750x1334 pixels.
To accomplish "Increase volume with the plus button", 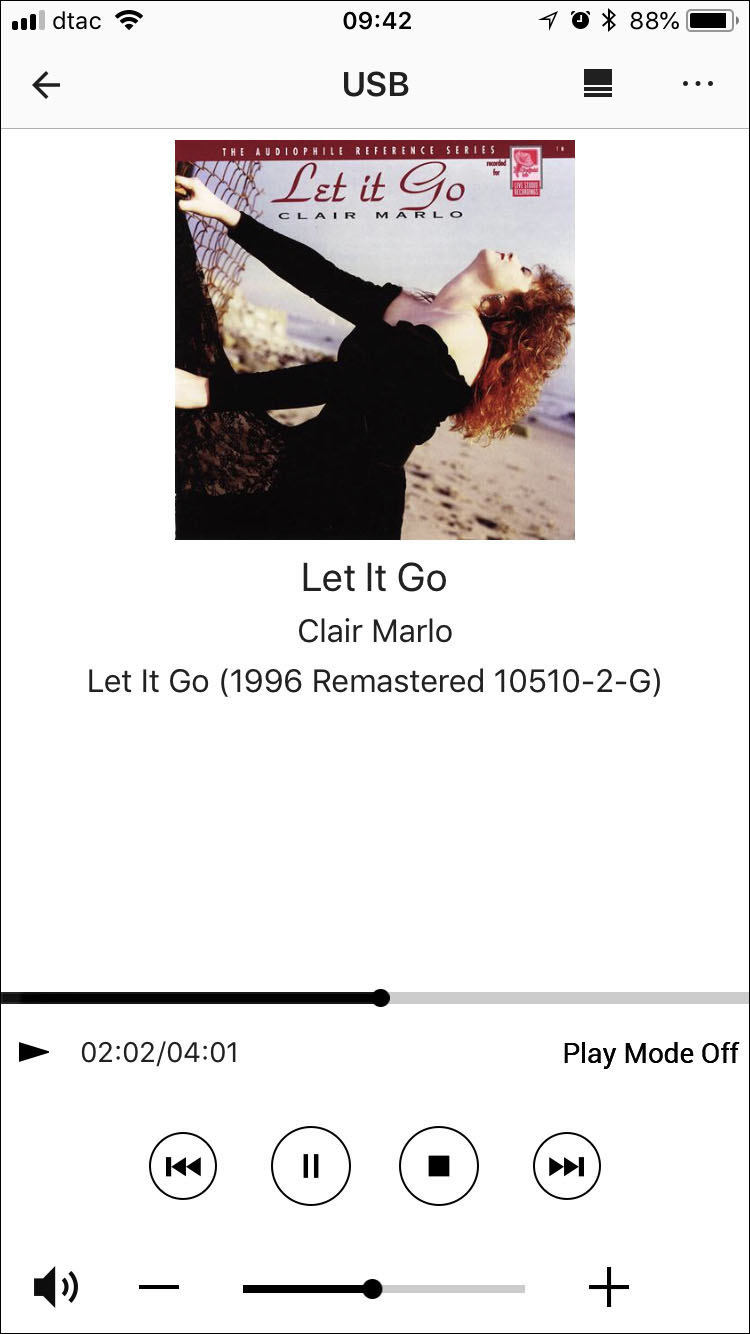I will coord(608,1288).
